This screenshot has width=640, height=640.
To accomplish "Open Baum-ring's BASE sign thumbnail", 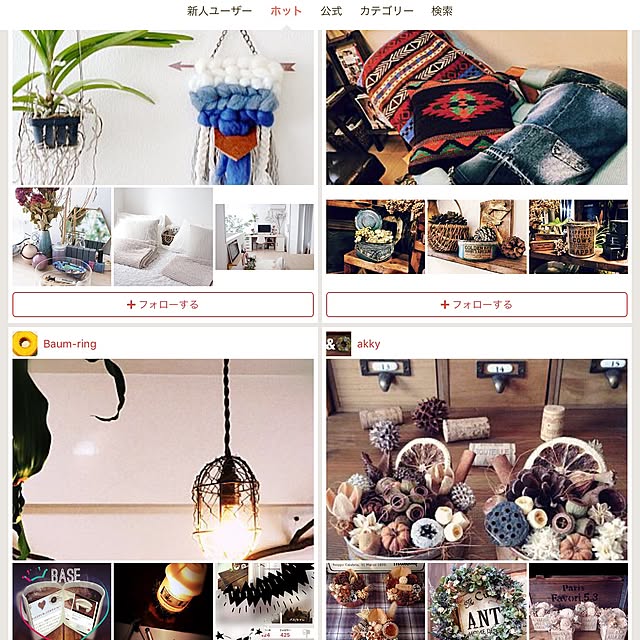I will [x=61, y=600].
